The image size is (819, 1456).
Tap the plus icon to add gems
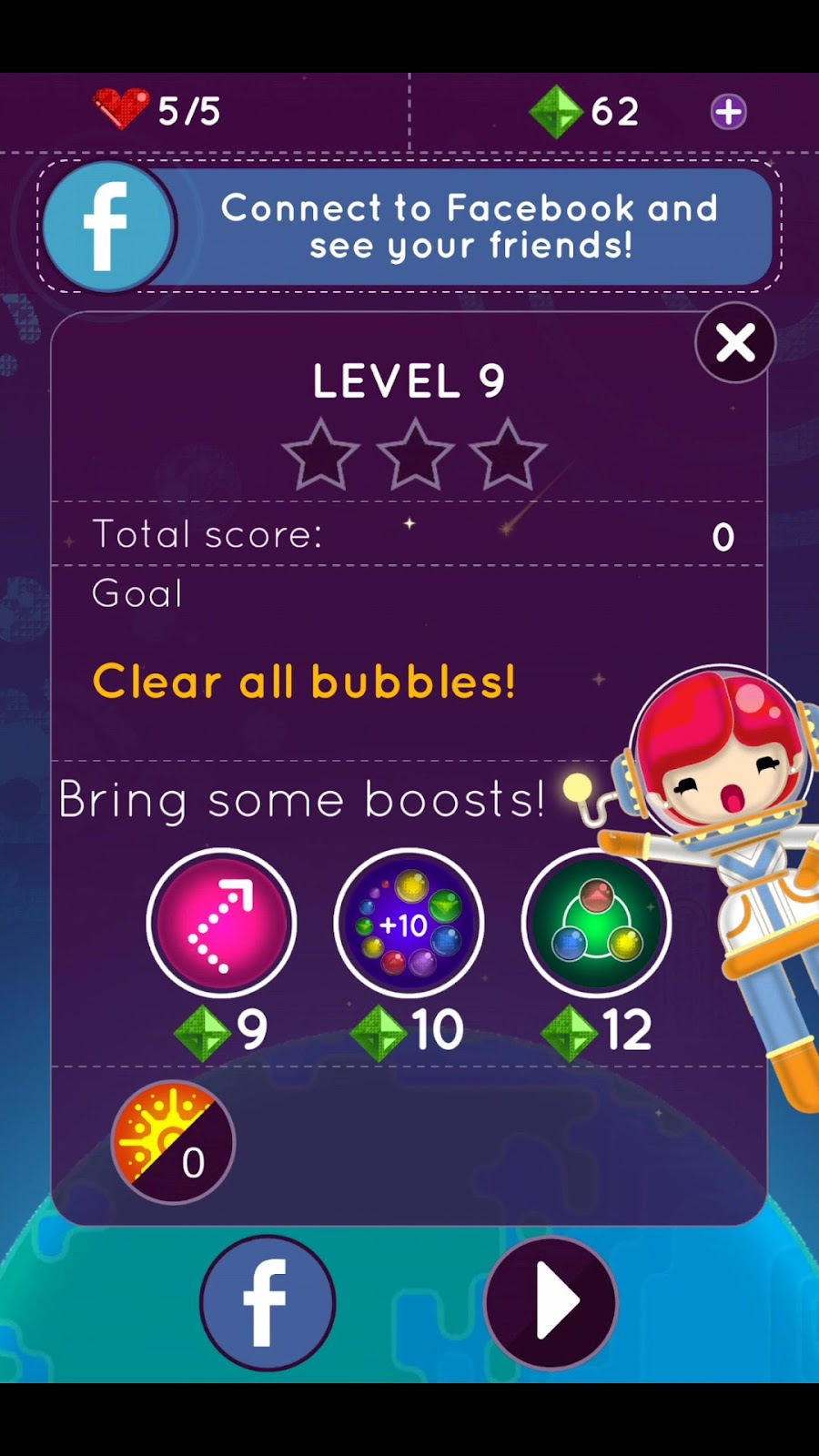[x=728, y=112]
